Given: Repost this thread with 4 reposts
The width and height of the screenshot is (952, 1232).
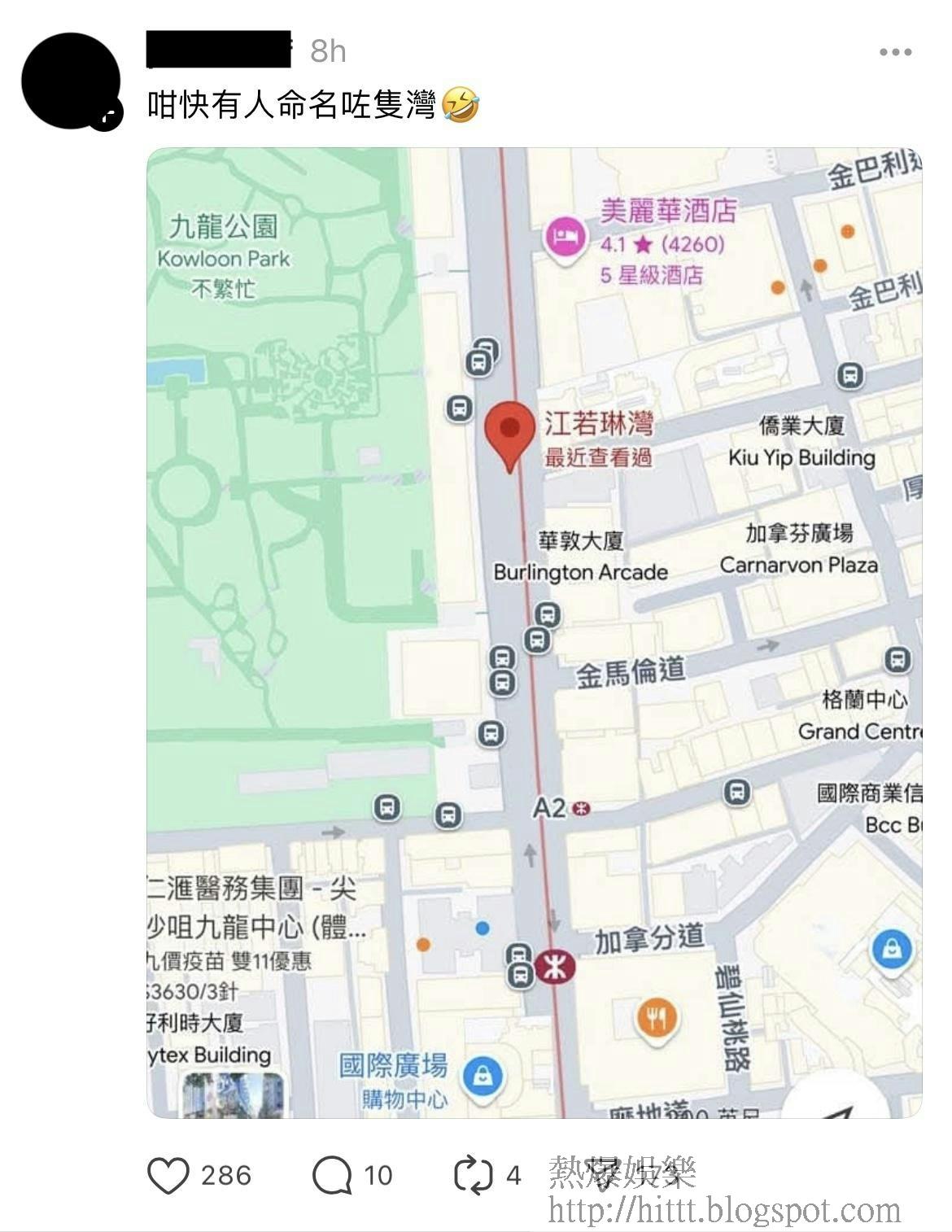Looking at the screenshot, I should click(474, 1175).
